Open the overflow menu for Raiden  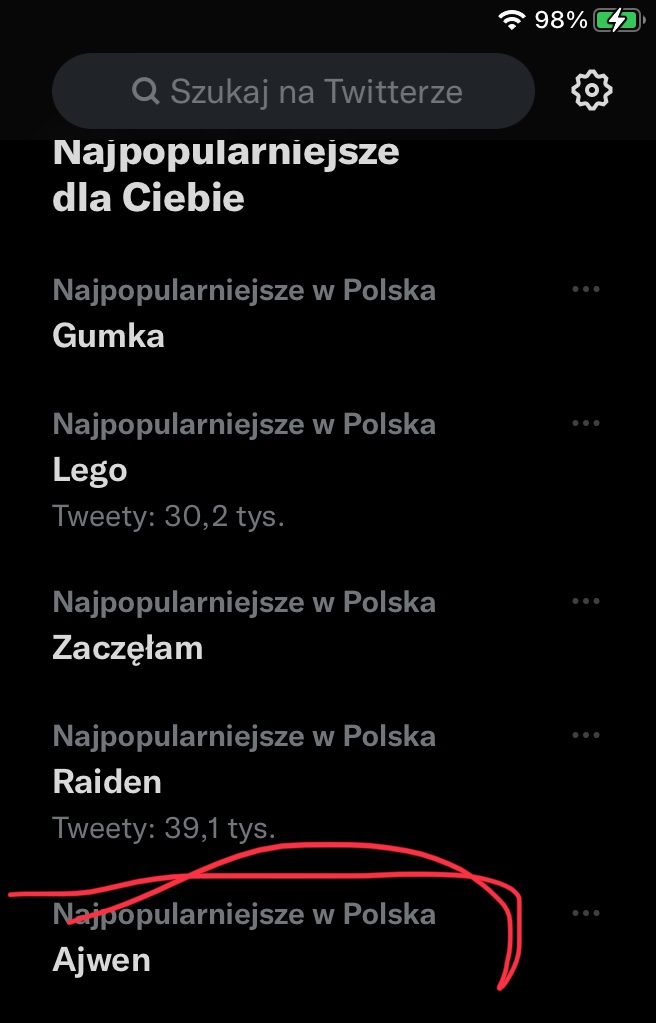[585, 736]
